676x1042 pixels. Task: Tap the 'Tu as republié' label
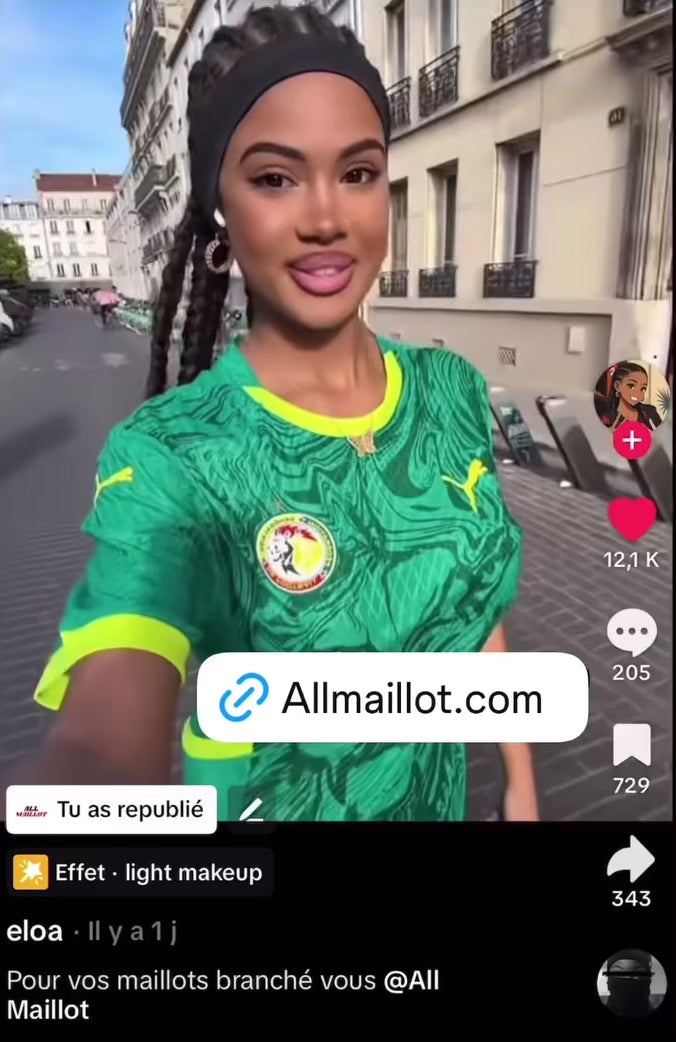[x=111, y=809]
